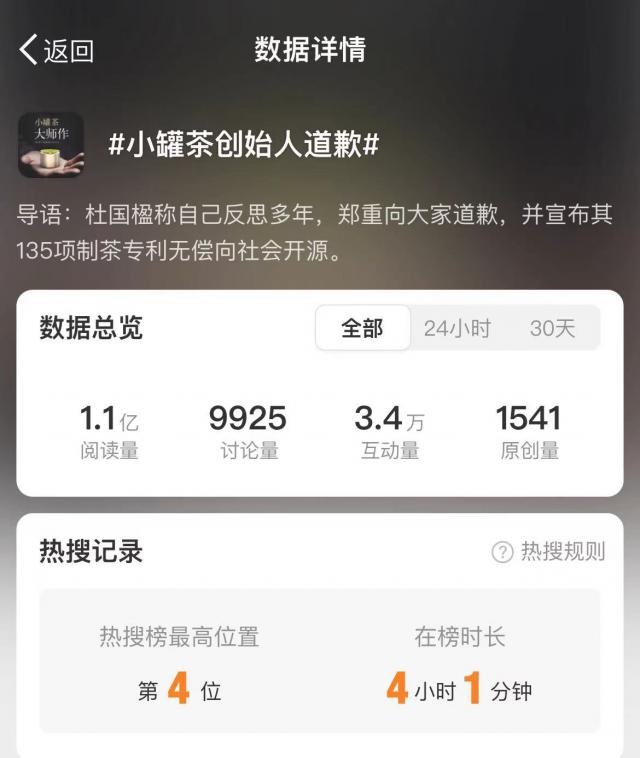
Task: Open the #小罐茶创始人道歉# topic
Action: click(244, 145)
